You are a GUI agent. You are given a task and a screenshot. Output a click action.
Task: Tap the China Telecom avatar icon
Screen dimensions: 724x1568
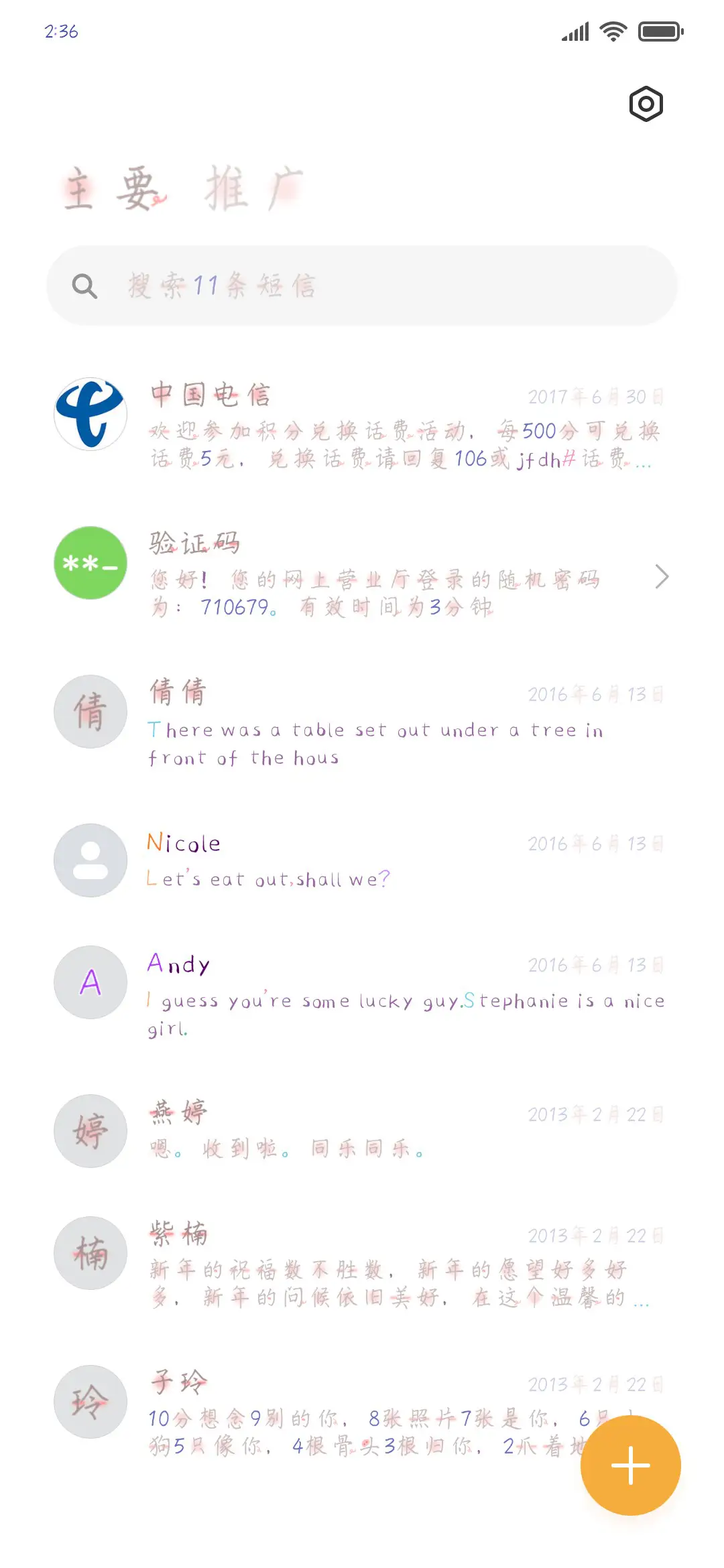tap(90, 413)
